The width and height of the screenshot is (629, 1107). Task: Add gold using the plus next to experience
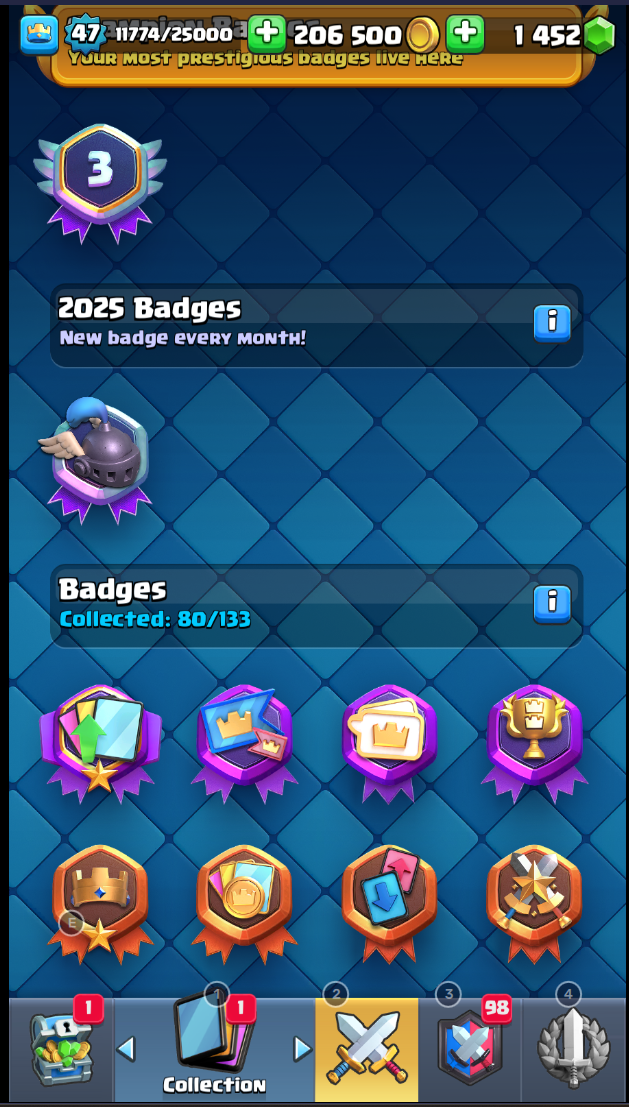[267, 33]
